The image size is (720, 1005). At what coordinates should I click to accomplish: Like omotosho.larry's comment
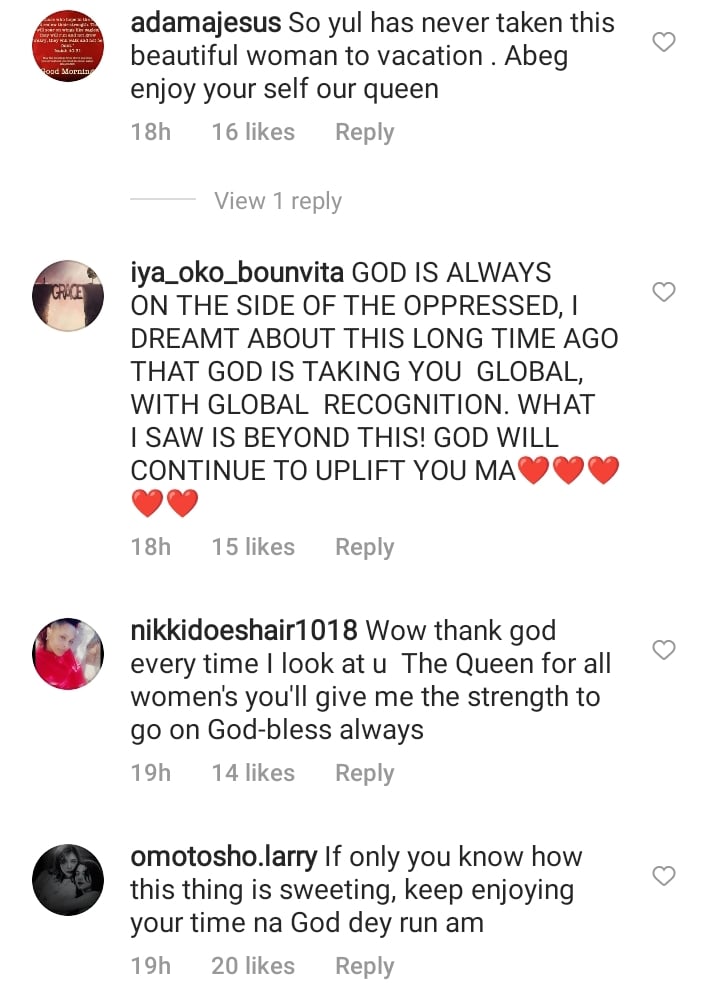(x=663, y=876)
